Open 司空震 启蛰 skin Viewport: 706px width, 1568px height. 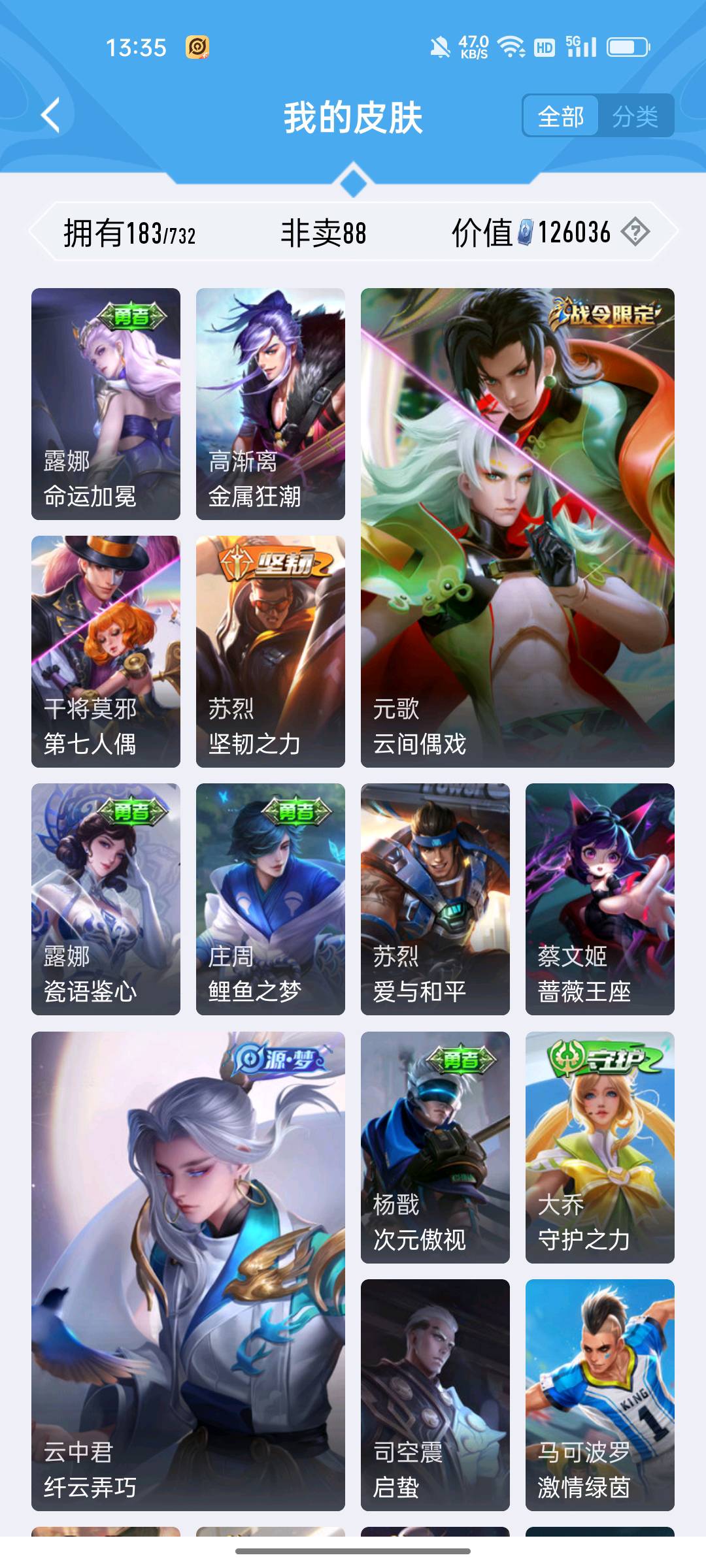[435, 1395]
